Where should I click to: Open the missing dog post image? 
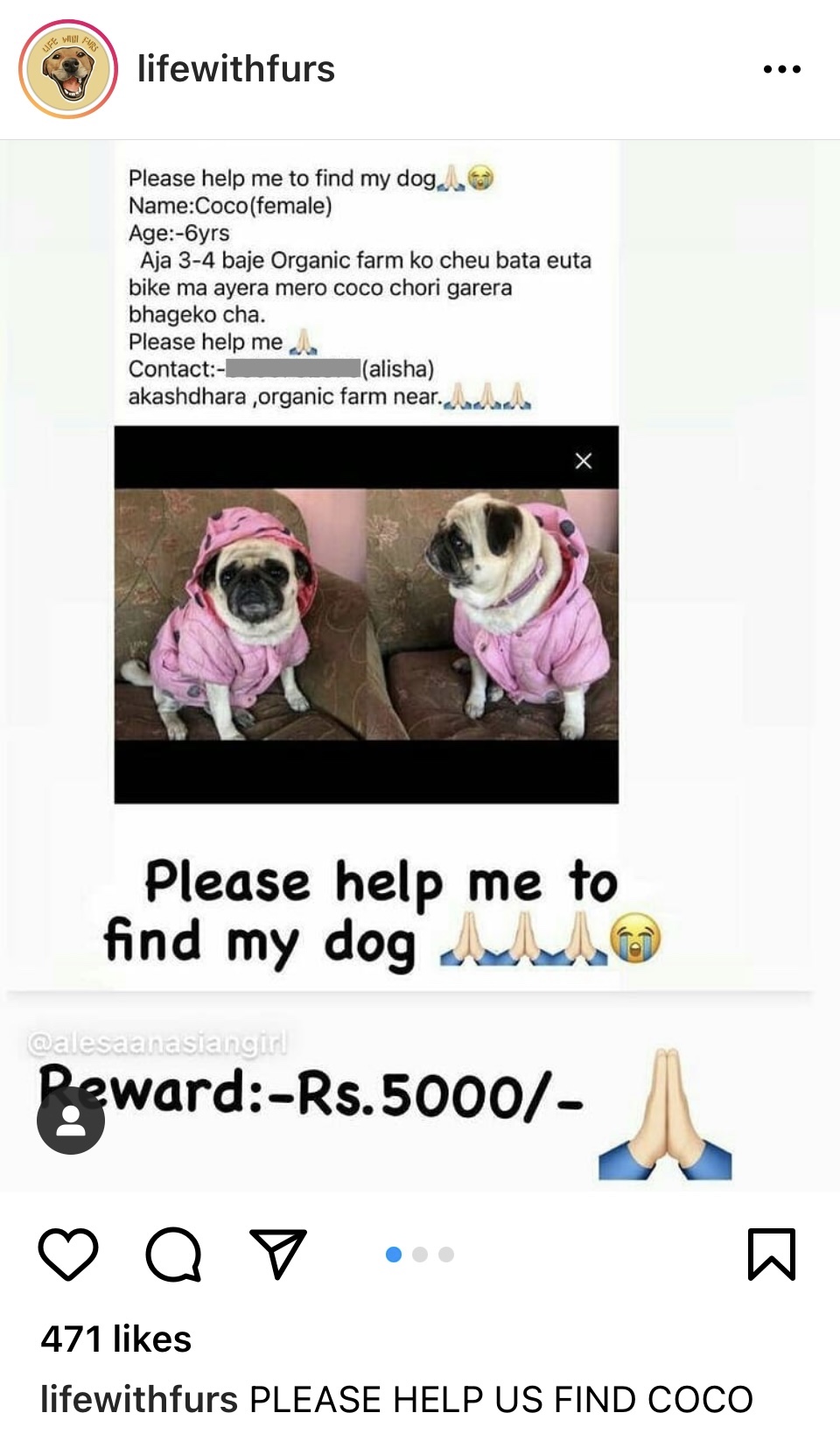pos(420,665)
